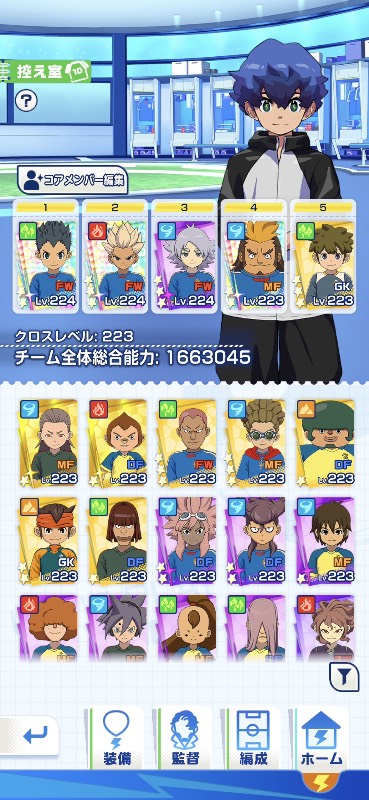The height and width of the screenshot is (800, 369).
Task: Open the filter funnel icon
Action: (x=345, y=677)
